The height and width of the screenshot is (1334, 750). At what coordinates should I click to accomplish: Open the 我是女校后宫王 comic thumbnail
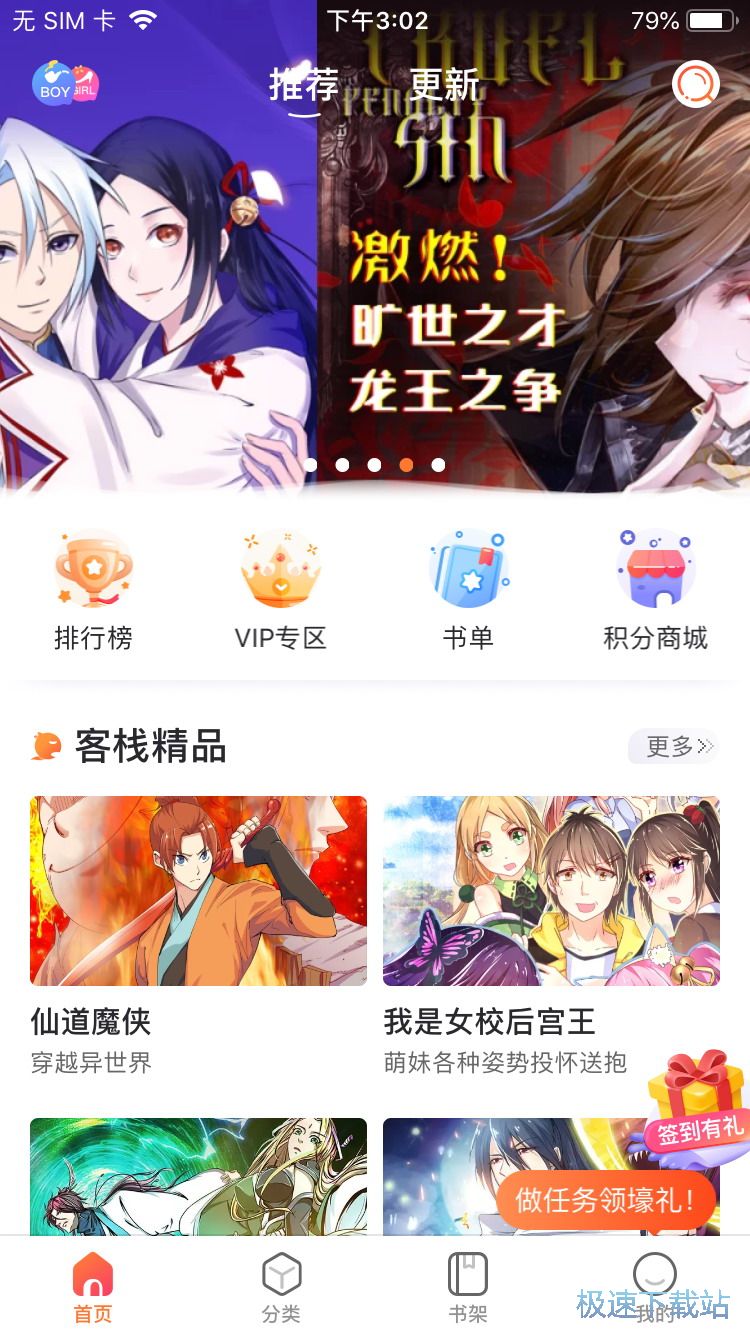pos(552,890)
